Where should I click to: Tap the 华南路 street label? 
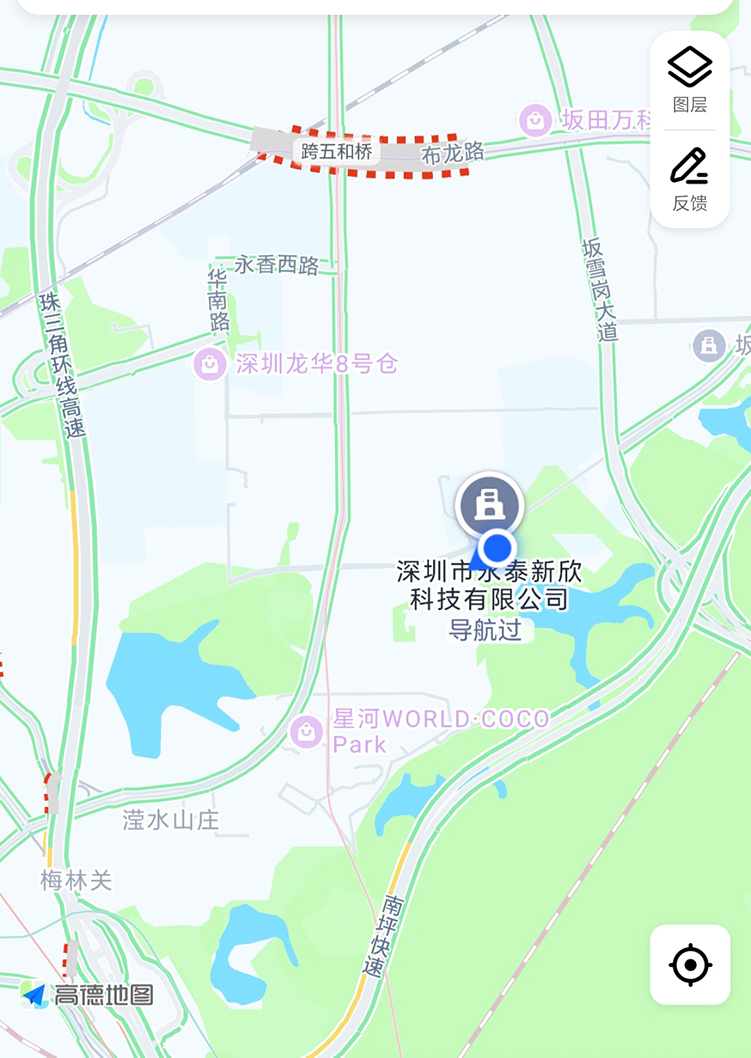218,300
